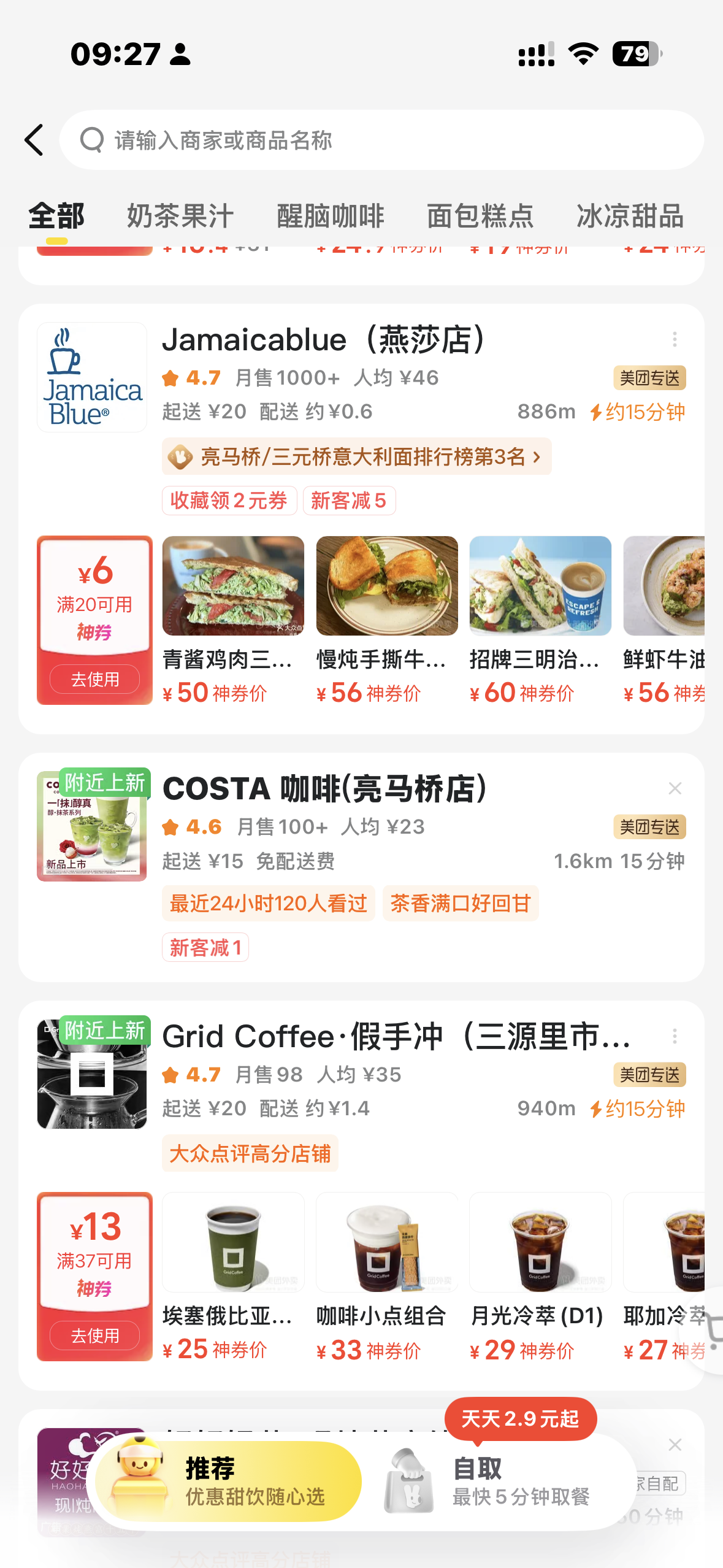The width and height of the screenshot is (723, 1568).
Task: Open the Jamaicablue（燕莎店）store
Action: 325,340
